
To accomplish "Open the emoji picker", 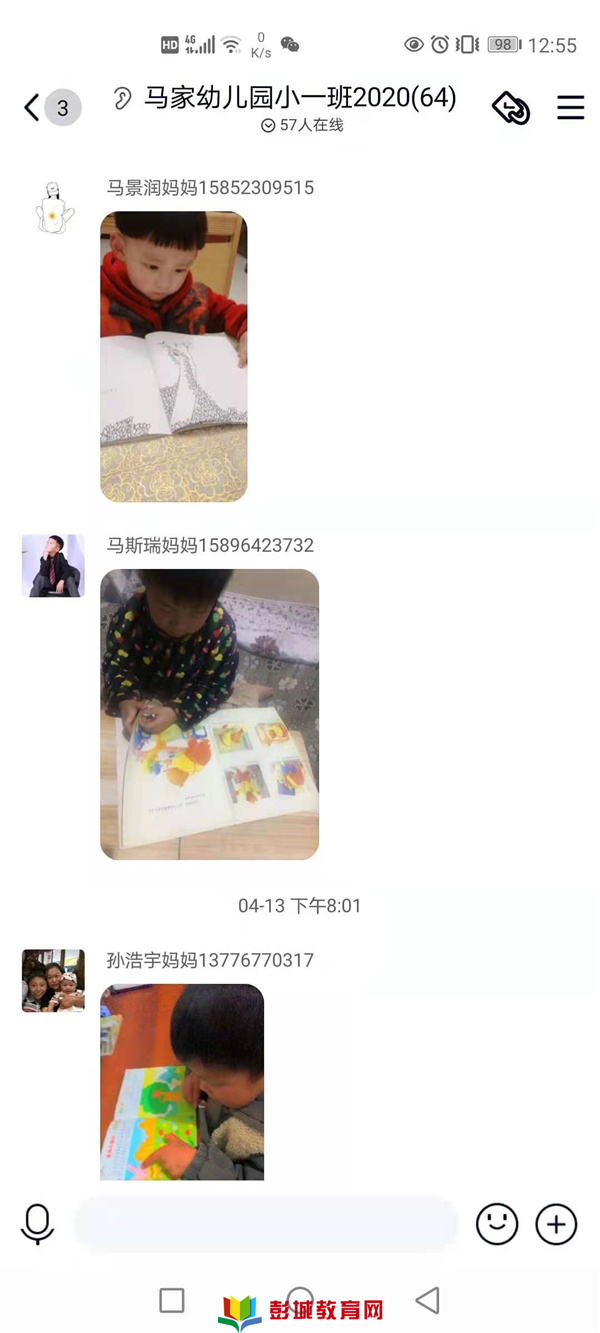I will click(x=497, y=1223).
